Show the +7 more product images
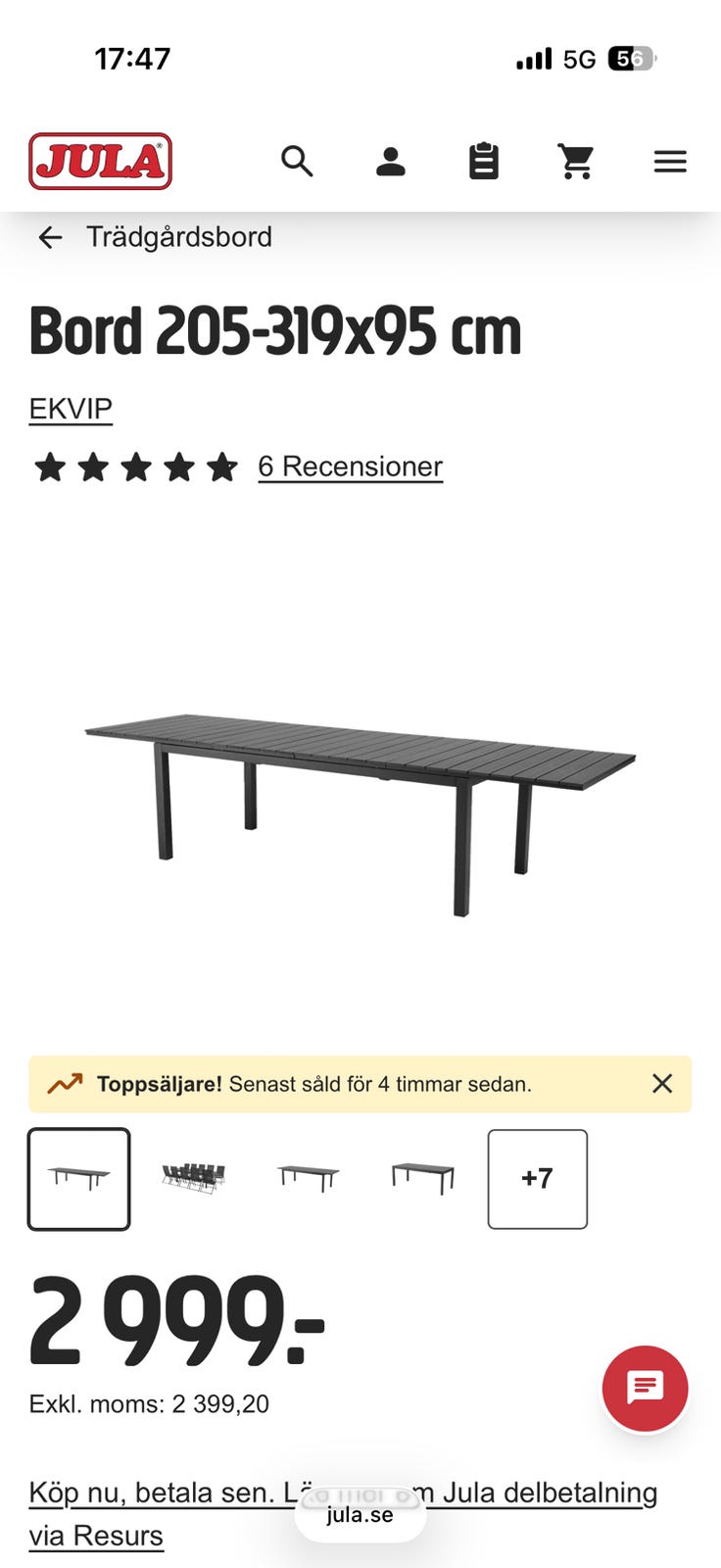The width and height of the screenshot is (721, 1568). click(x=538, y=1179)
